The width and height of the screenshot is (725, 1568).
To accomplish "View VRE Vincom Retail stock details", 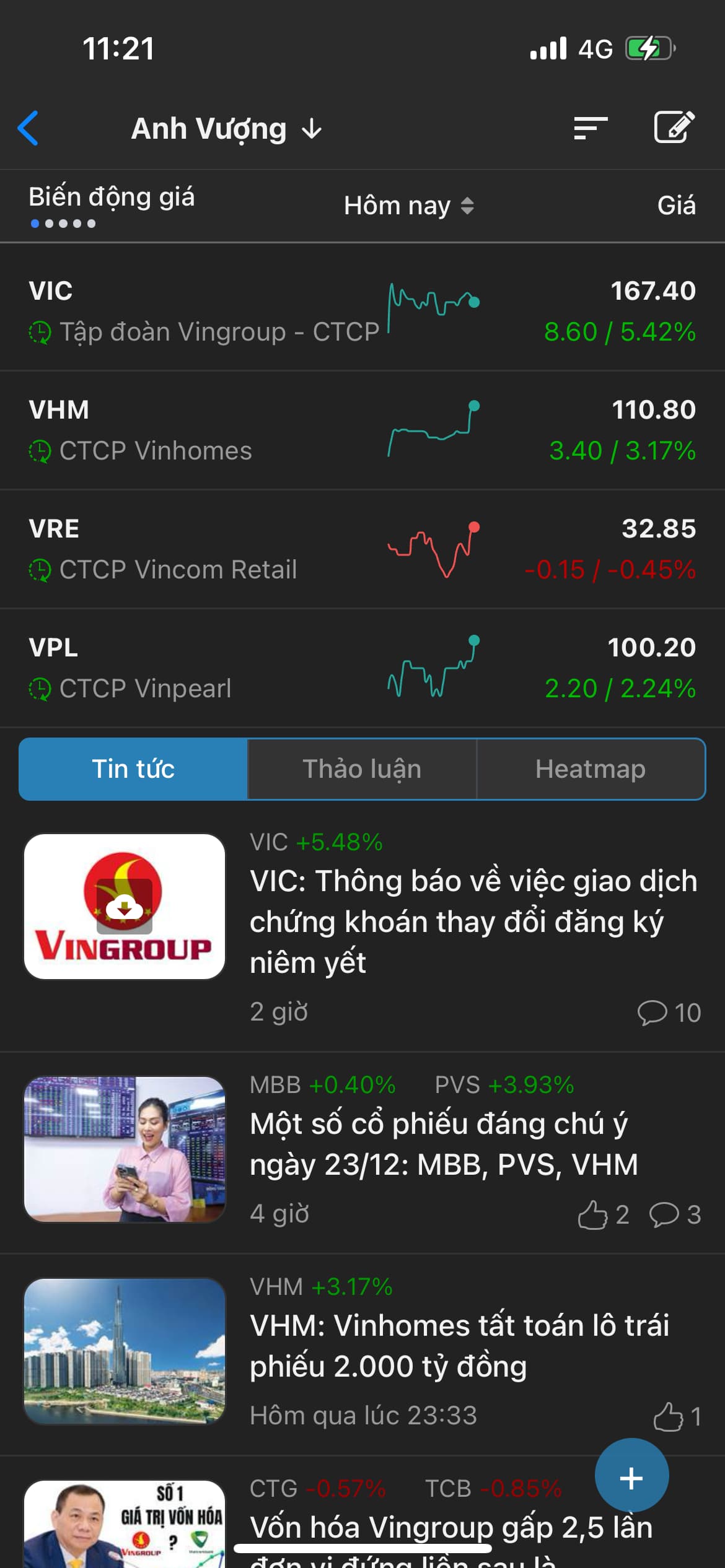I will pyautogui.click(x=362, y=549).
